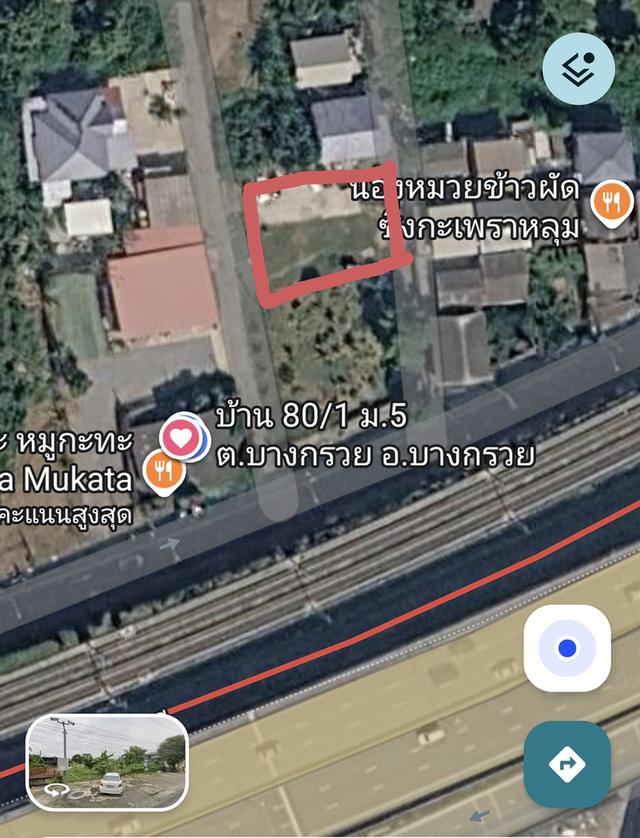Screen dimensions: 640x838
Task: Open the Mukata restaurant pin
Action: 162,469
